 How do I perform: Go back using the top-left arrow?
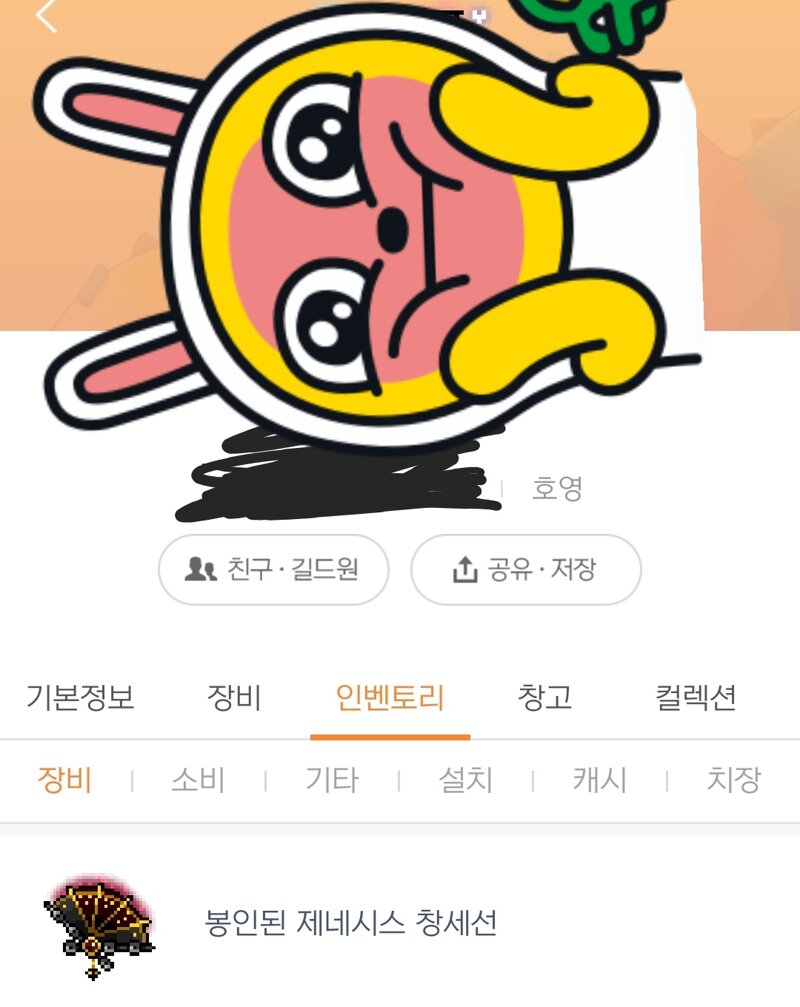click(45, 17)
